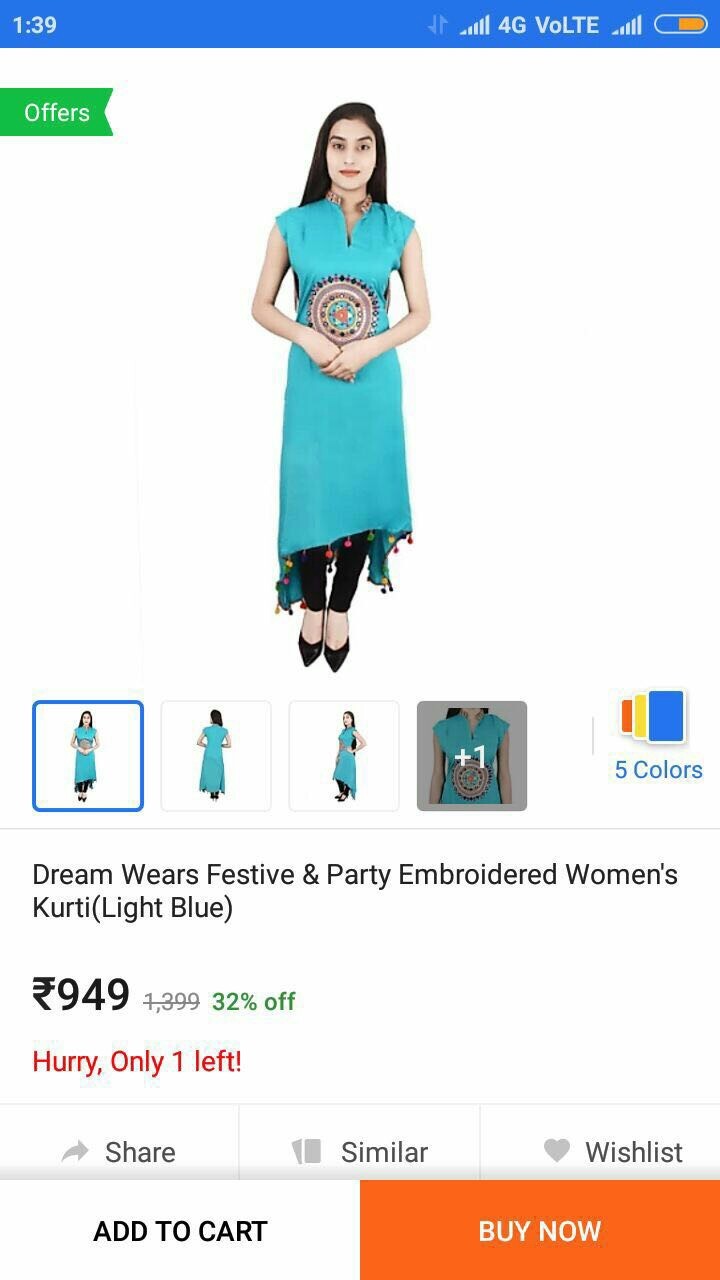Share this kurti product
Image resolution: width=720 pixels, height=1280 pixels.
click(119, 1151)
